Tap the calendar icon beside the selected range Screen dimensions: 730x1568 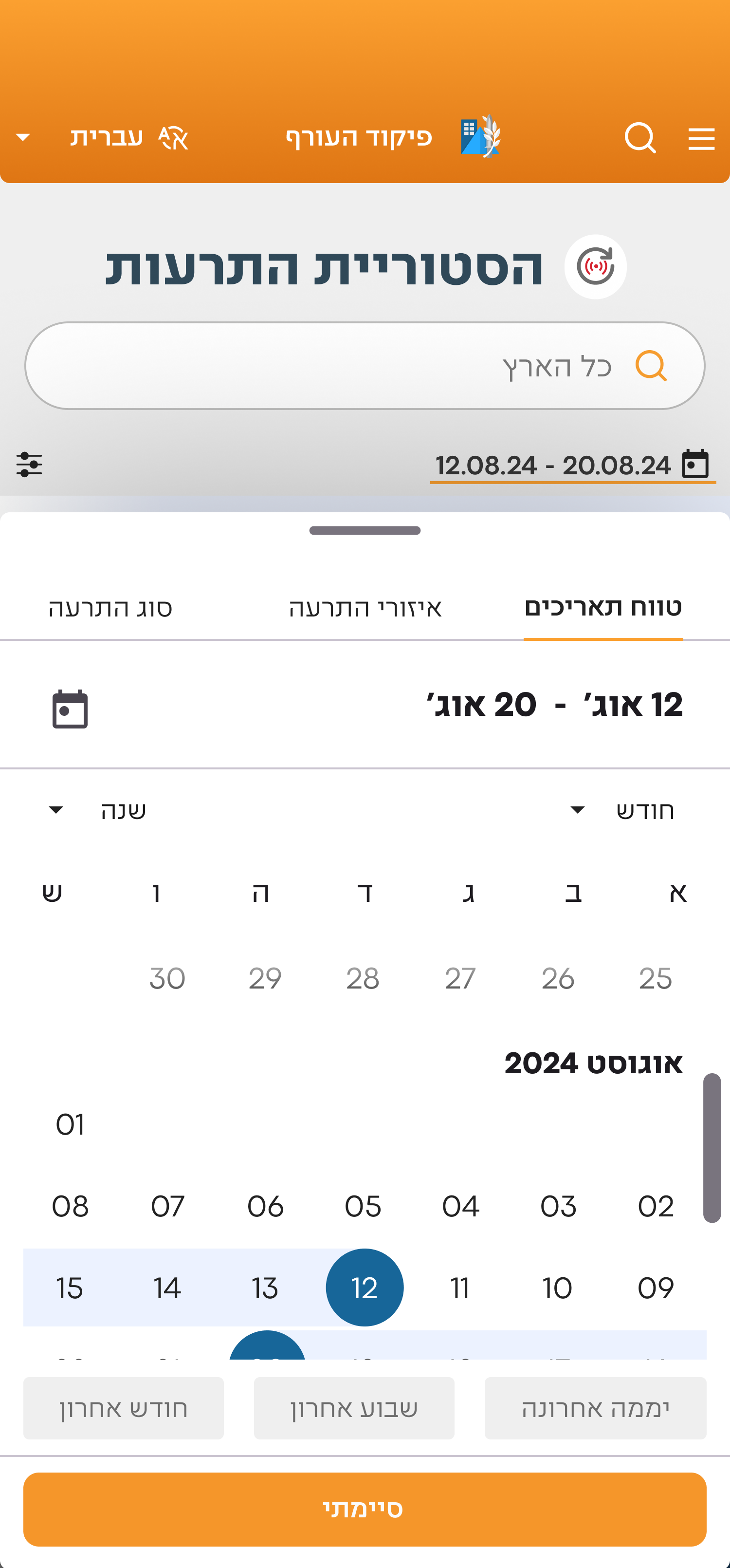[x=70, y=709]
